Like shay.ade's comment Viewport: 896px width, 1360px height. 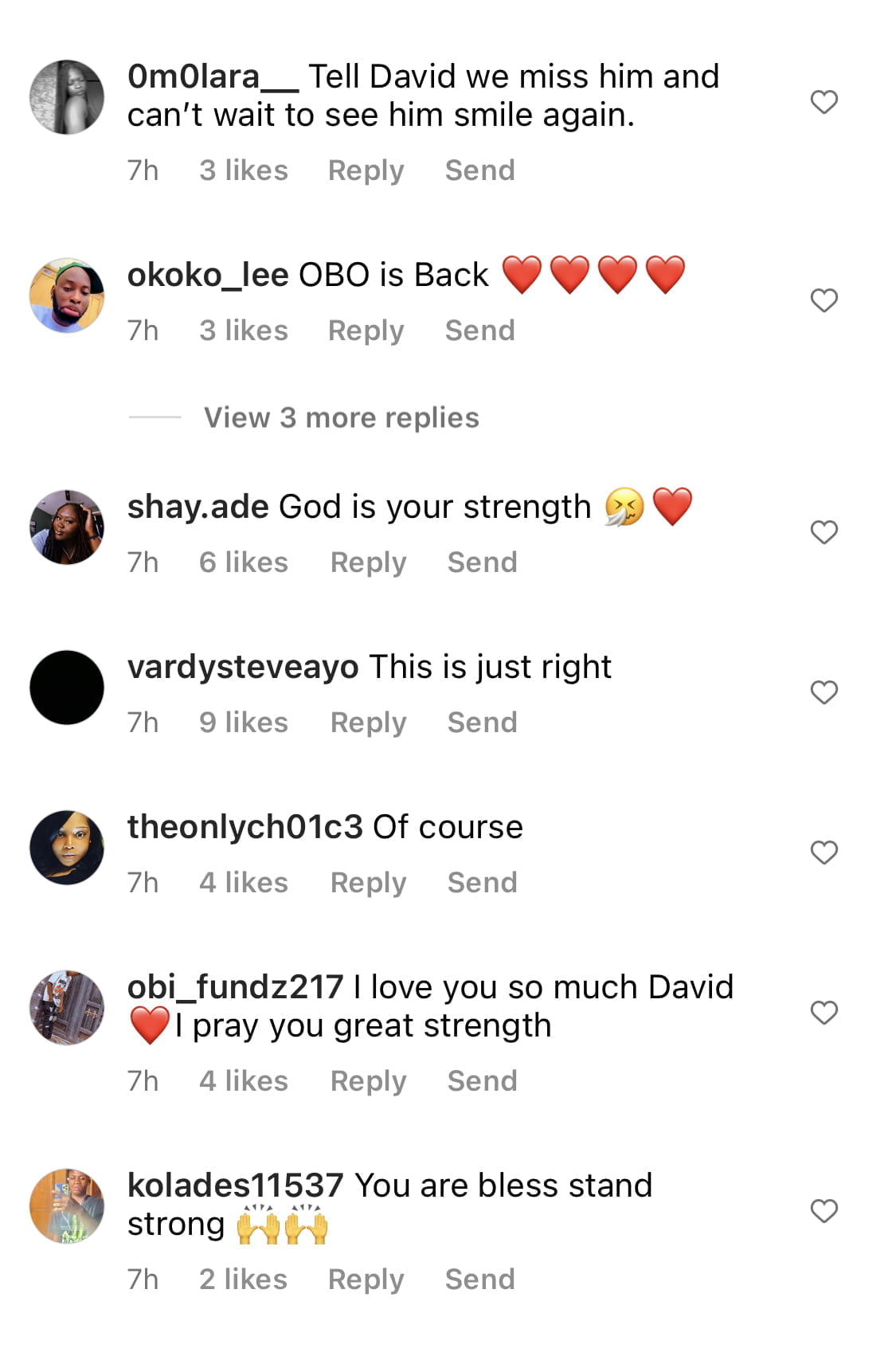[824, 532]
